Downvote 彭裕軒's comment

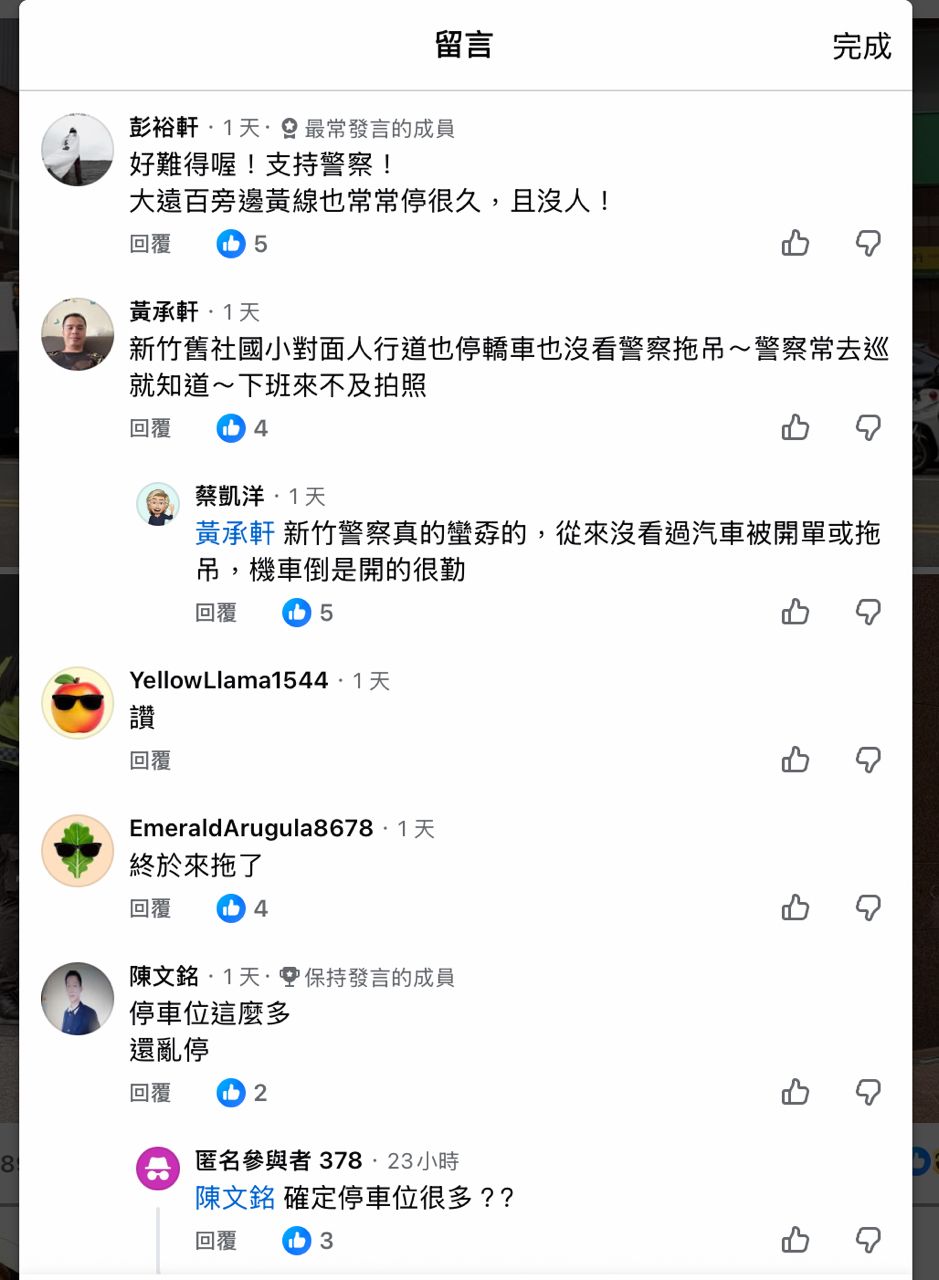tap(868, 243)
